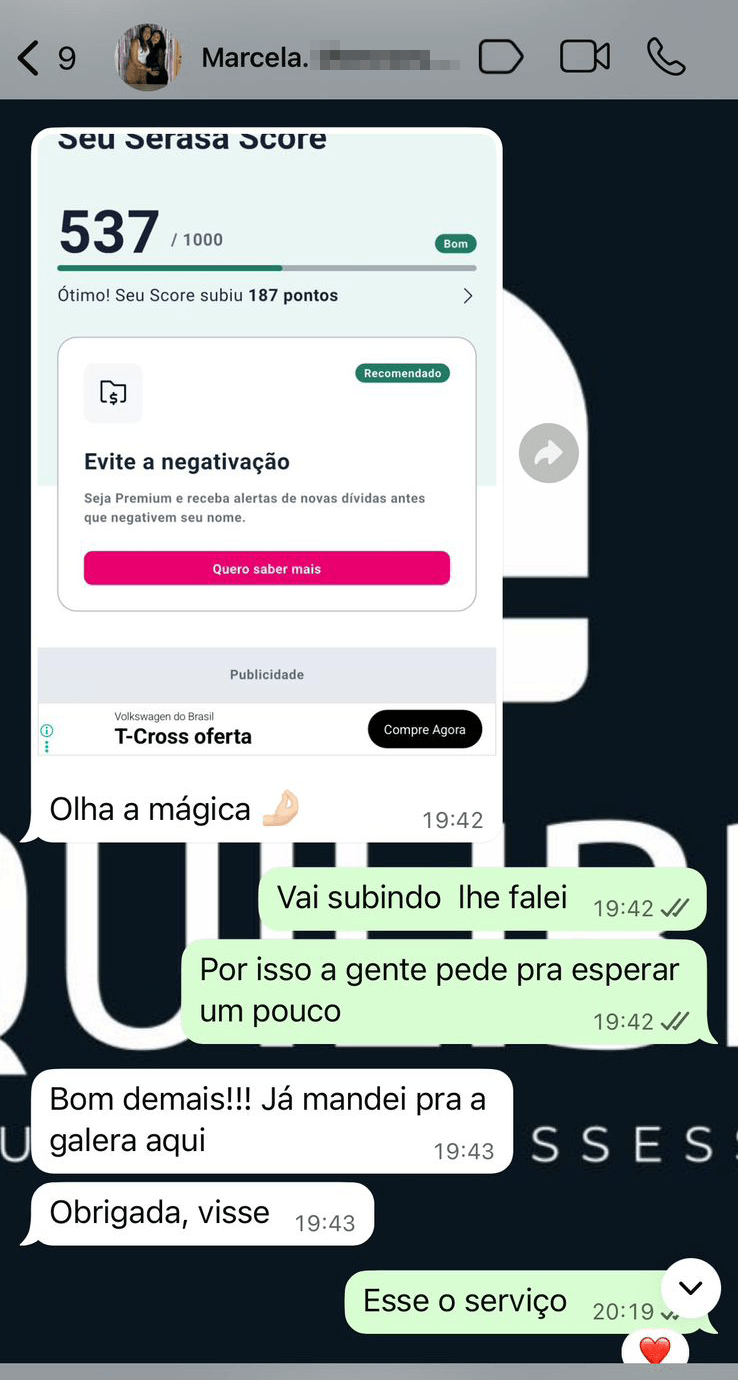Open the label tag icon
Viewport: 738px width, 1380px height.
500,57
